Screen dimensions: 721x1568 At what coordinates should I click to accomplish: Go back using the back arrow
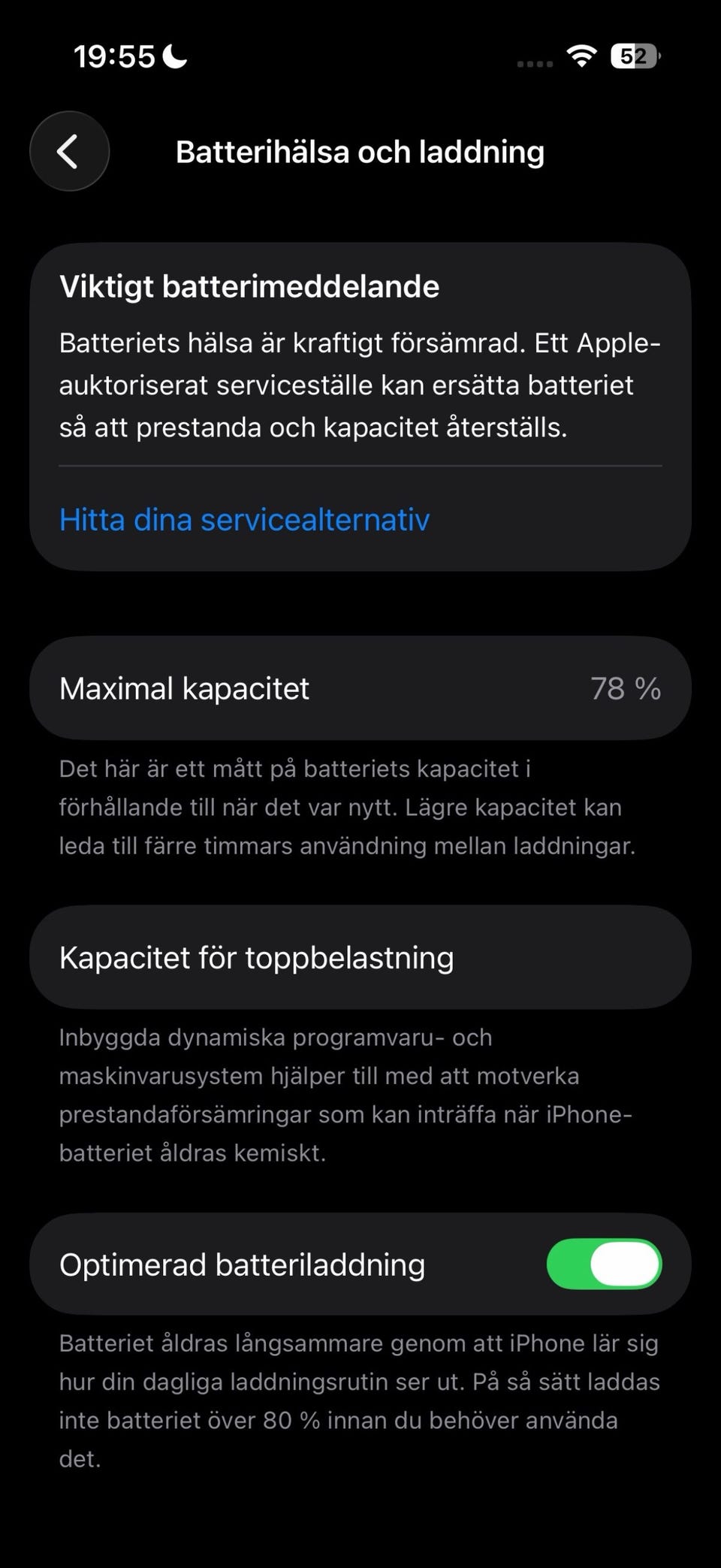point(69,151)
